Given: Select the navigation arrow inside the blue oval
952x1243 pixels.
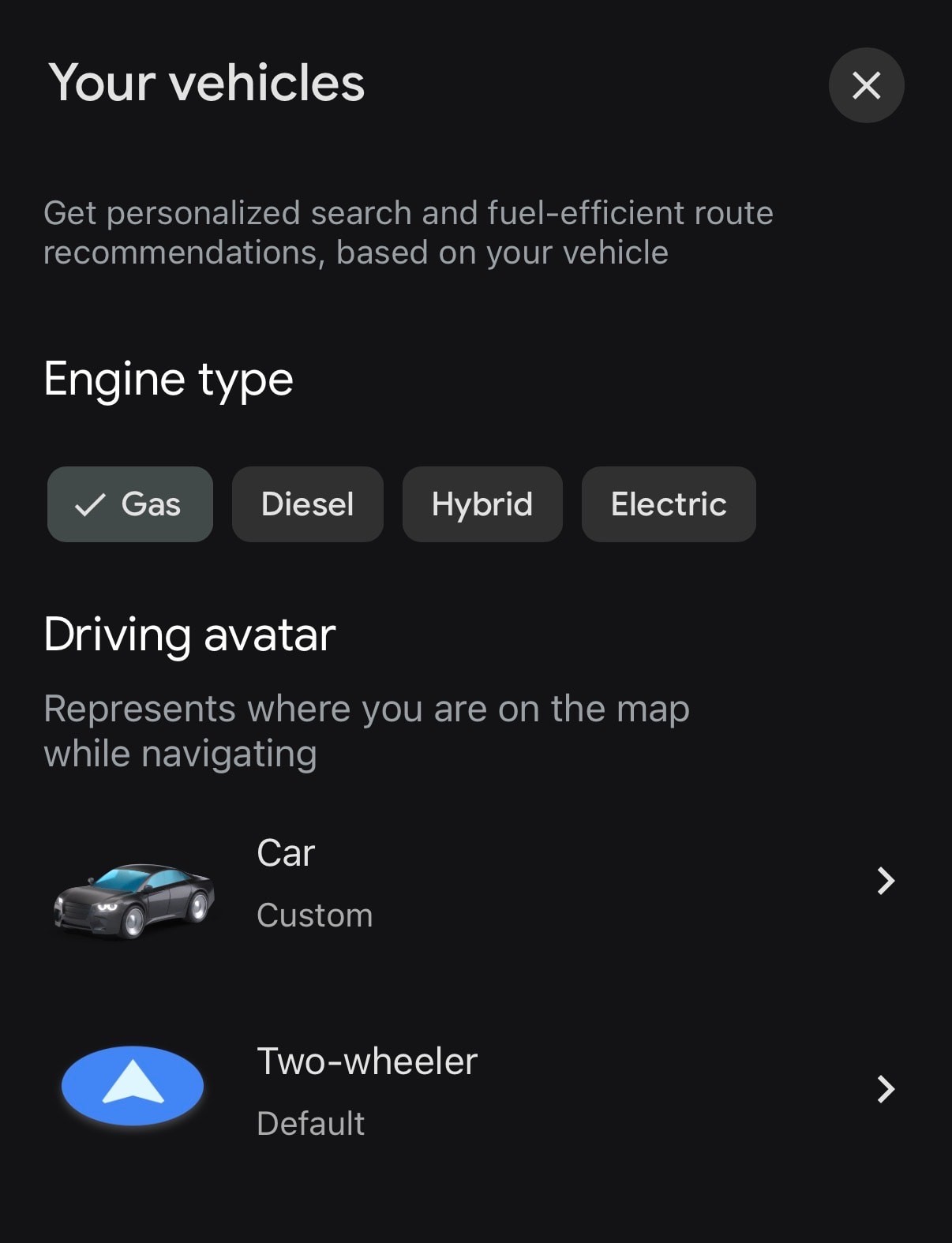Looking at the screenshot, I should [133, 1085].
